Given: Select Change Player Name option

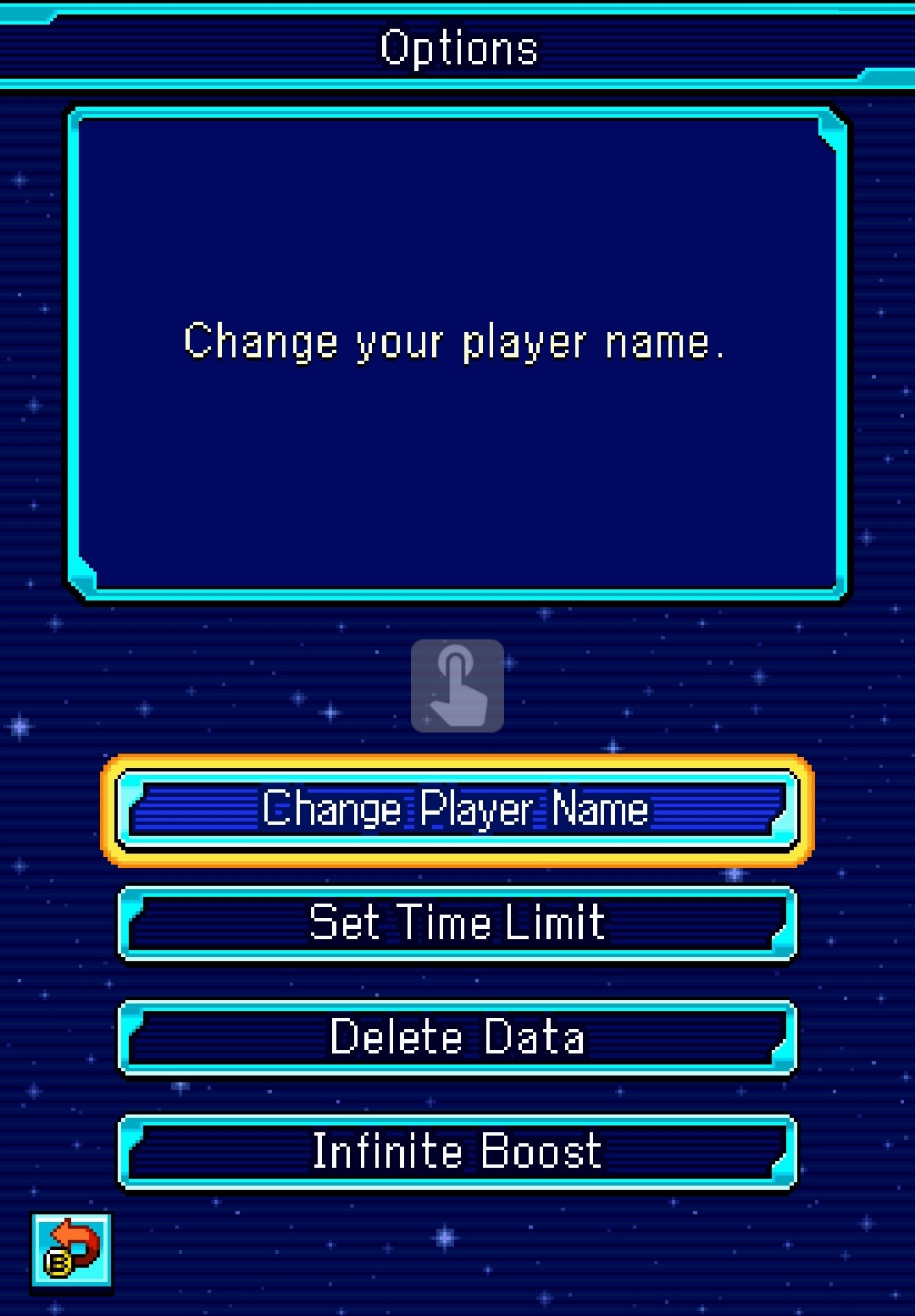Looking at the screenshot, I should [x=457, y=810].
